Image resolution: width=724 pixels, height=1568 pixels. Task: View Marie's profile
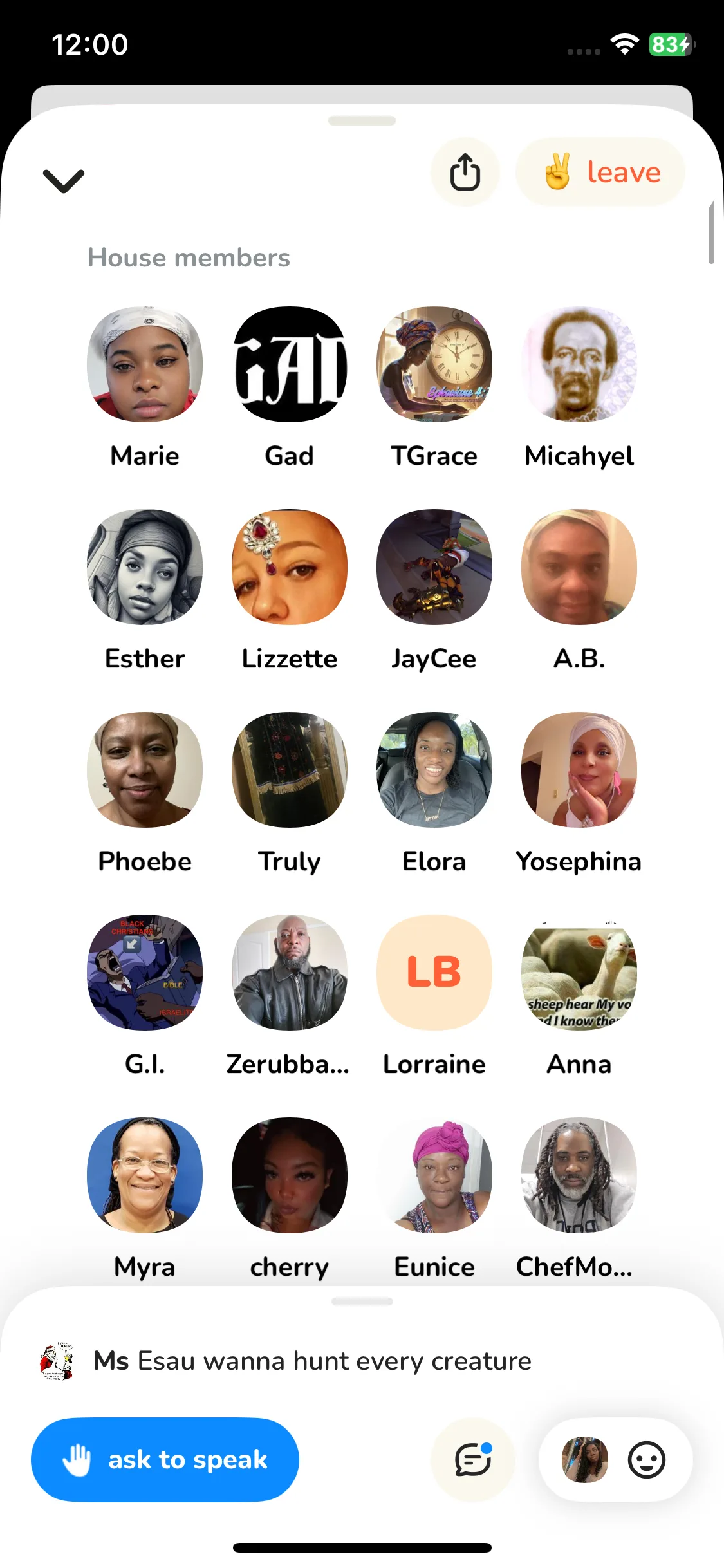(145, 364)
